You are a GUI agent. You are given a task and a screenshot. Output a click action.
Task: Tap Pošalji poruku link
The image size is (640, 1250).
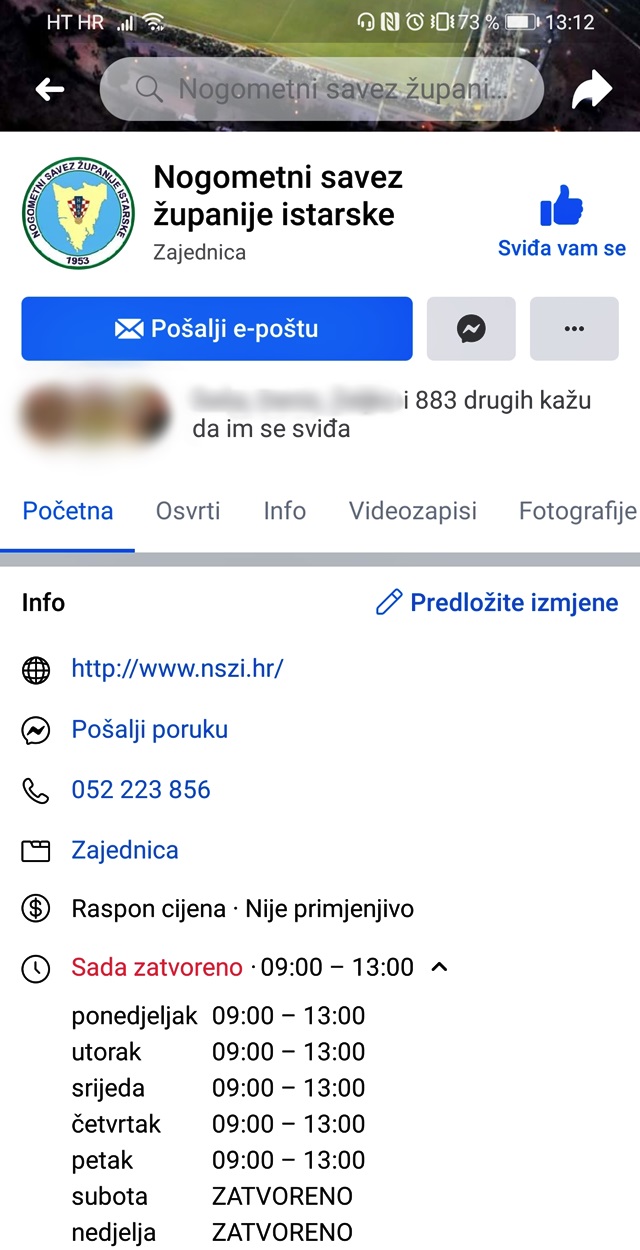(x=149, y=729)
